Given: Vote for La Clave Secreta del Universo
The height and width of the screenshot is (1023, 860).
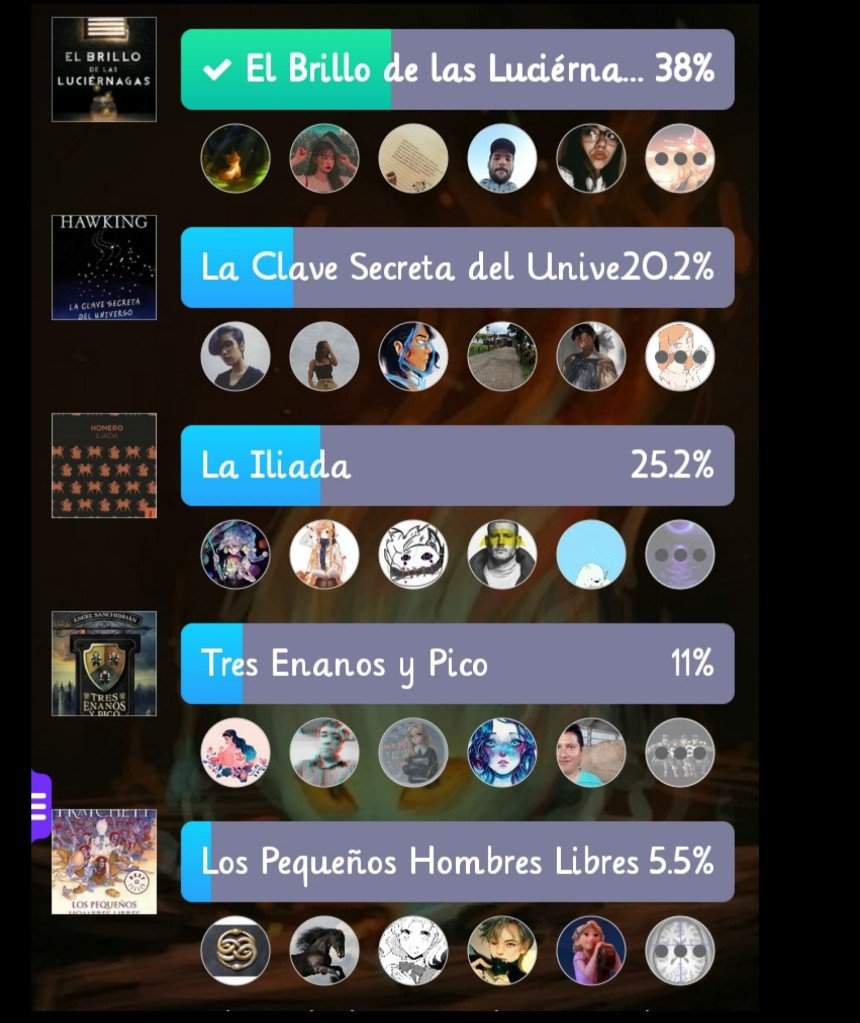Looking at the screenshot, I should (457, 267).
